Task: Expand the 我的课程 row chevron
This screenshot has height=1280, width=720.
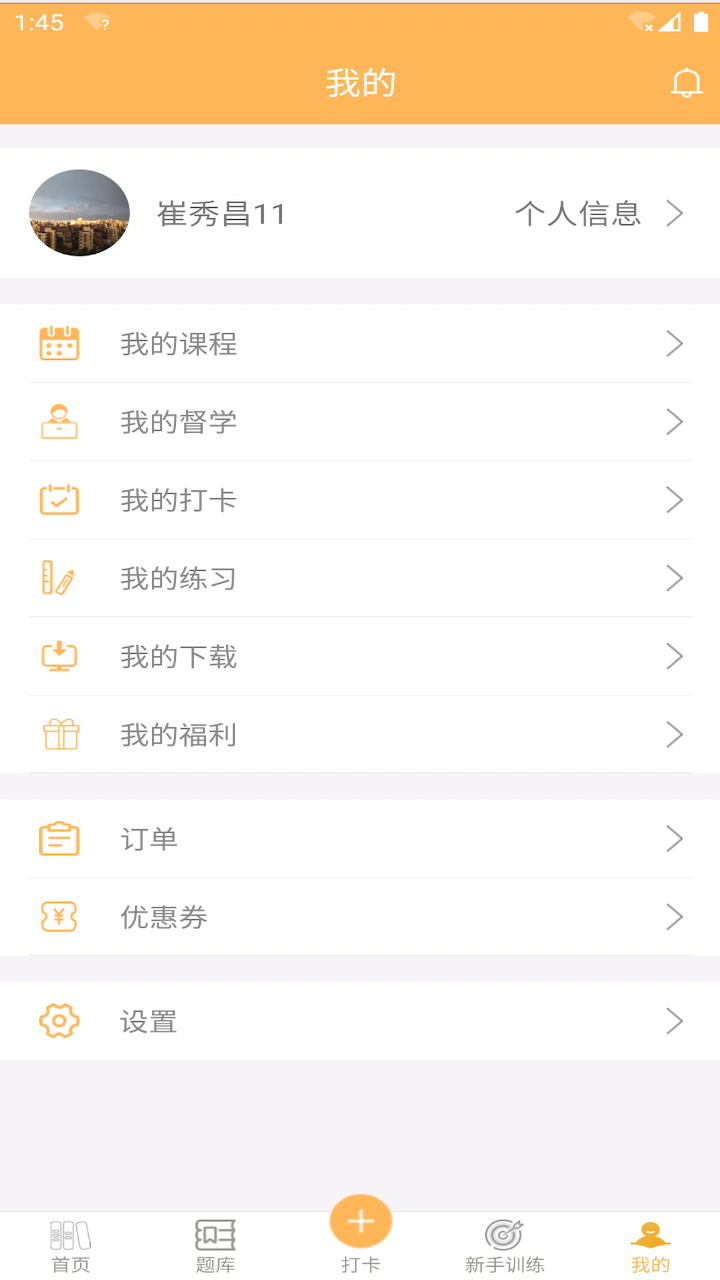Action: [x=675, y=343]
